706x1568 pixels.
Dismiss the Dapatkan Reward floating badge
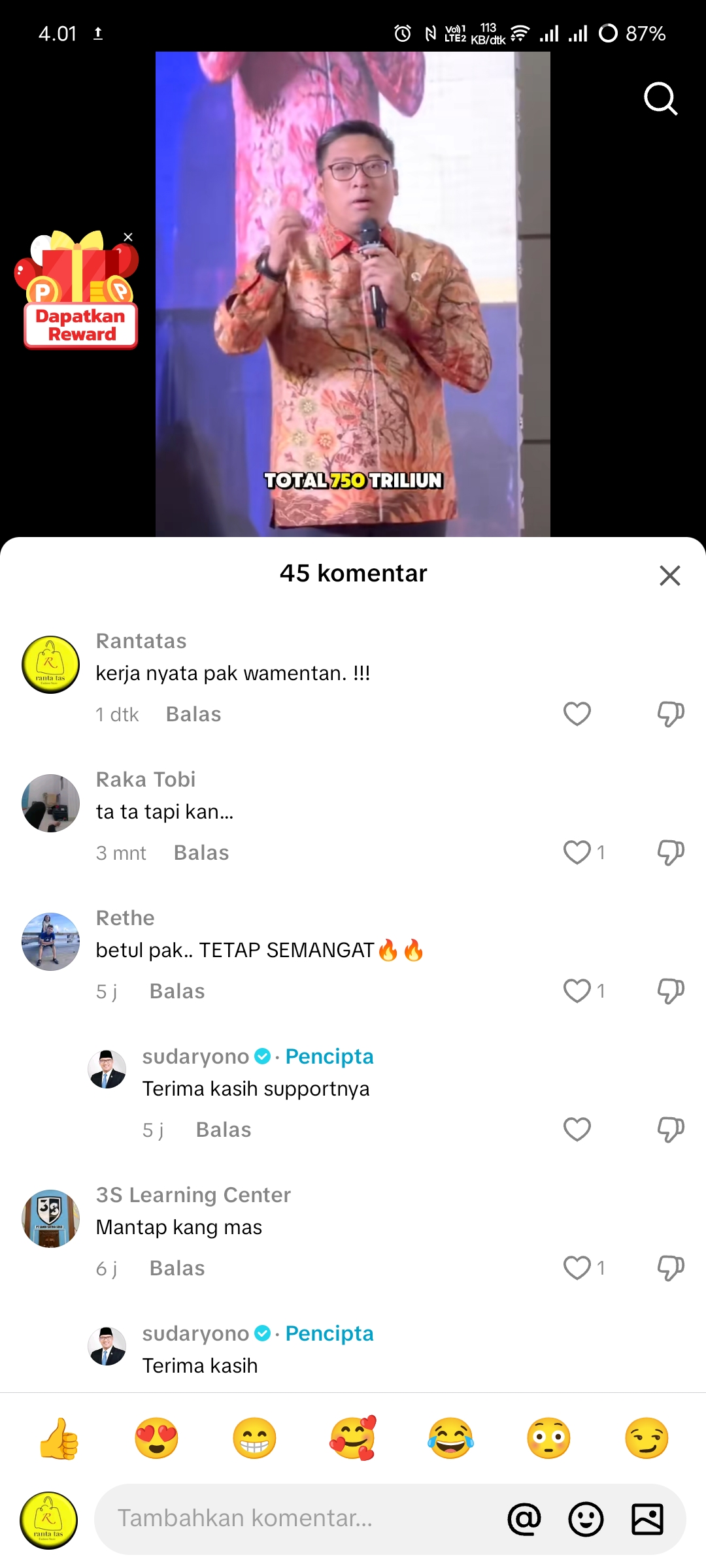[128, 237]
